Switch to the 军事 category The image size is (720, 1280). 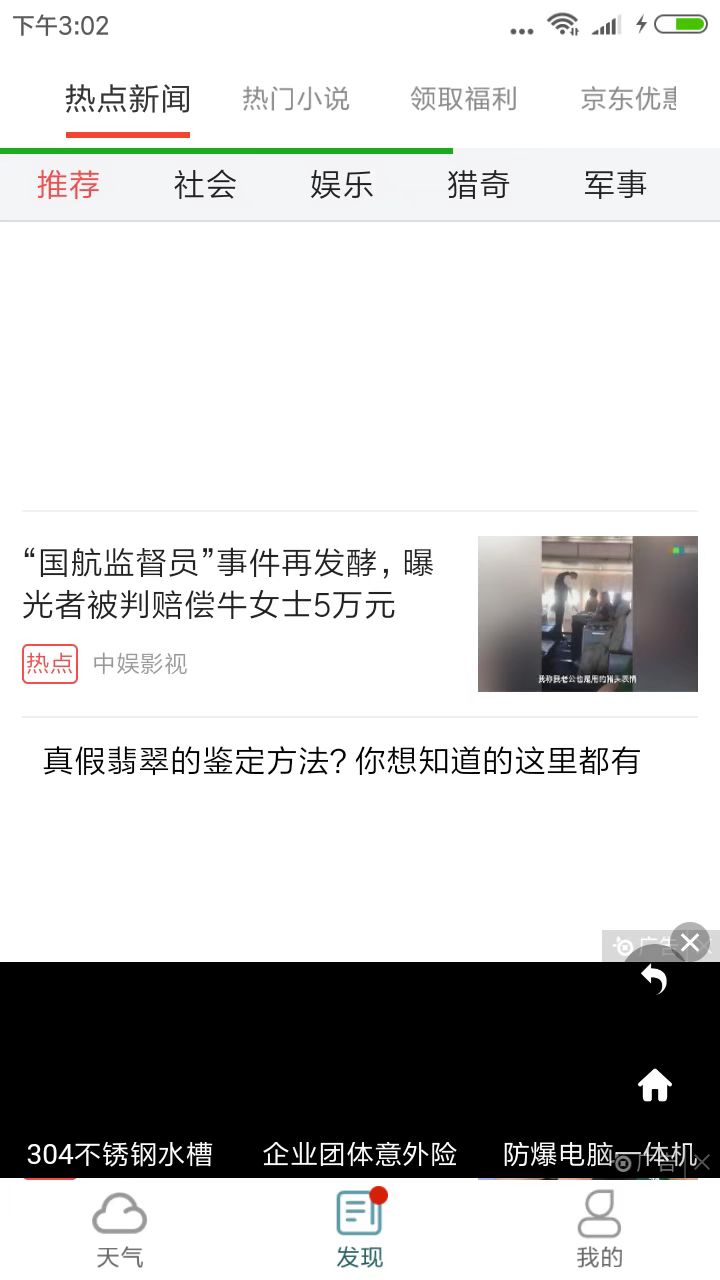point(615,185)
